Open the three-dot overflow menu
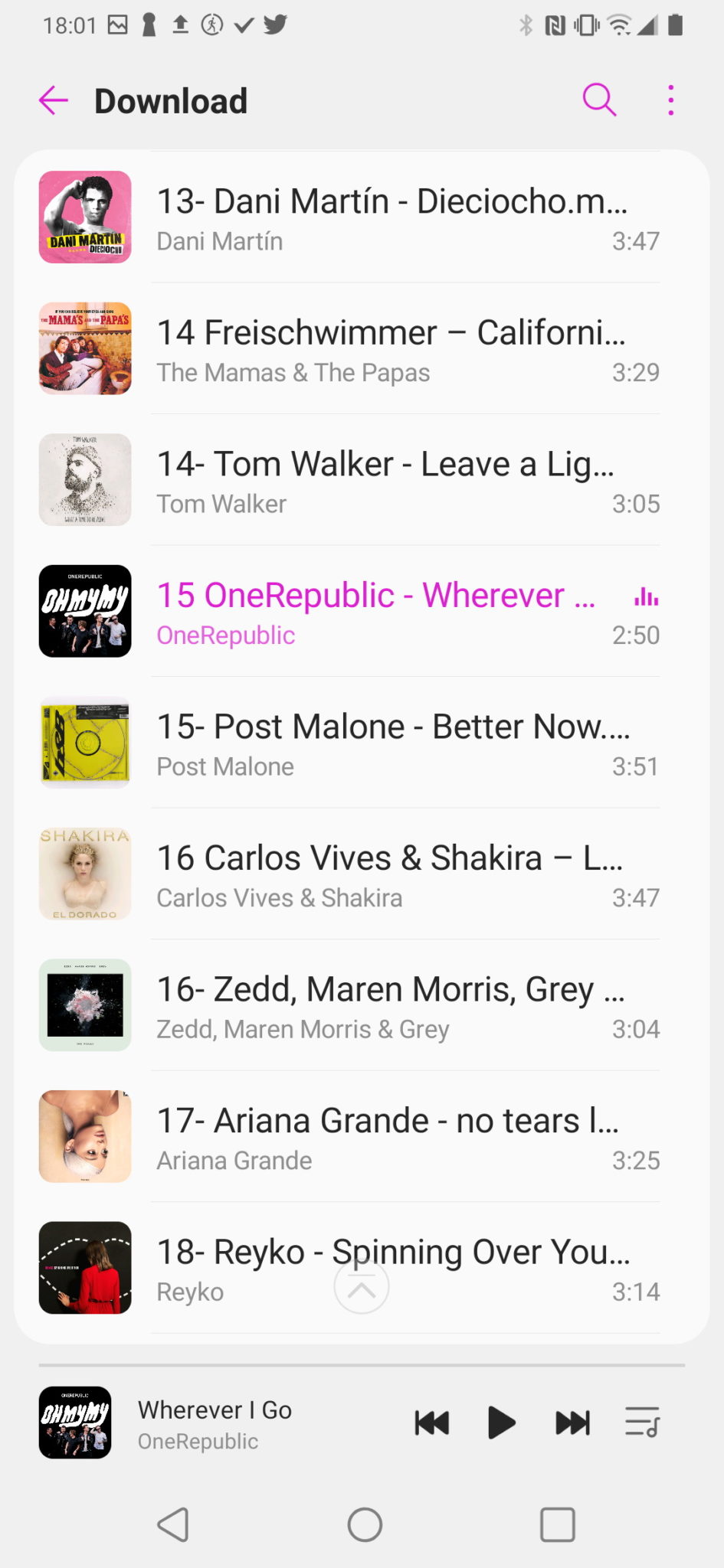The image size is (724, 1568). pyautogui.click(x=671, y=100)
